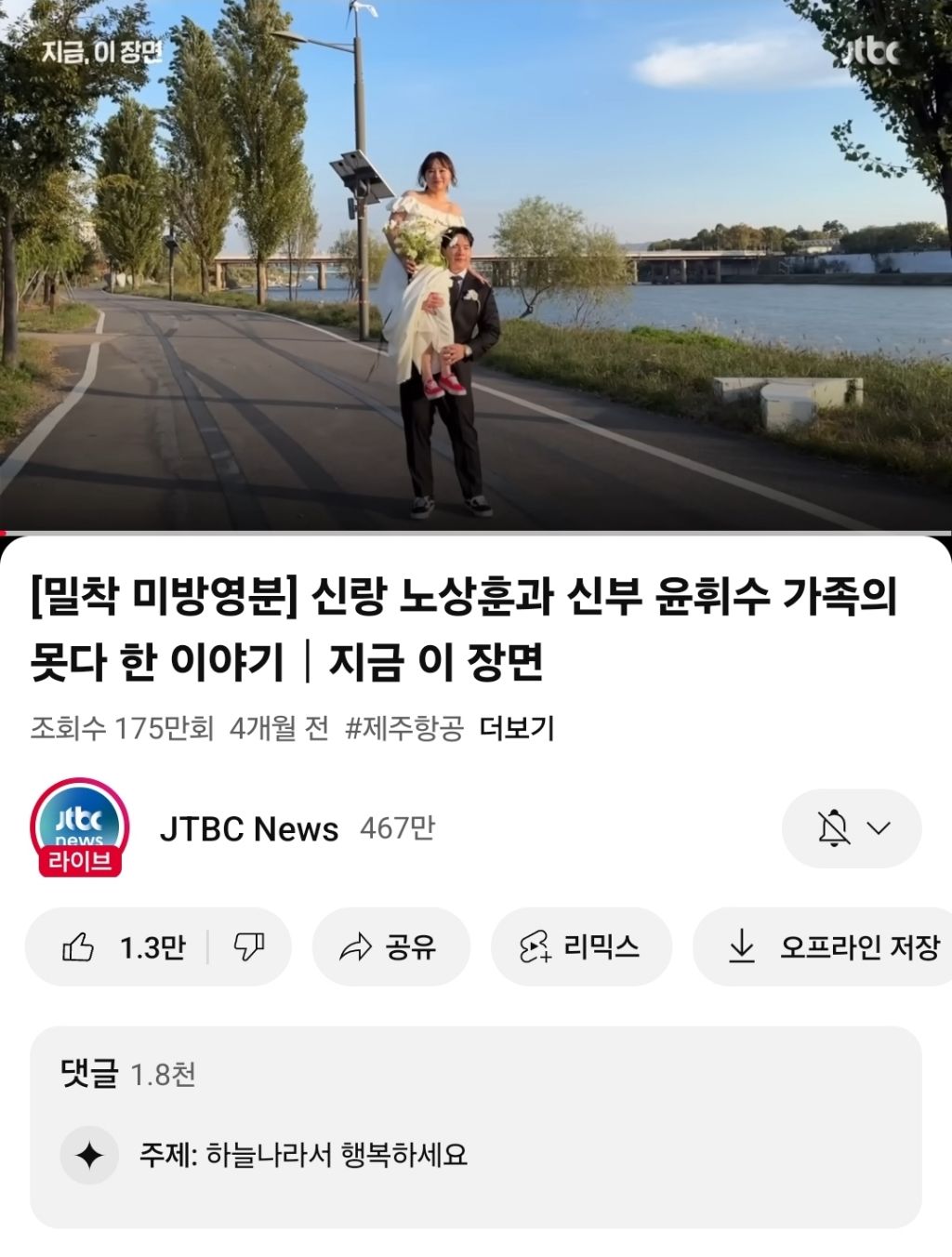Share the video via 공유
This screenshot has width=952, height=1257.
[x=390, y=947]
